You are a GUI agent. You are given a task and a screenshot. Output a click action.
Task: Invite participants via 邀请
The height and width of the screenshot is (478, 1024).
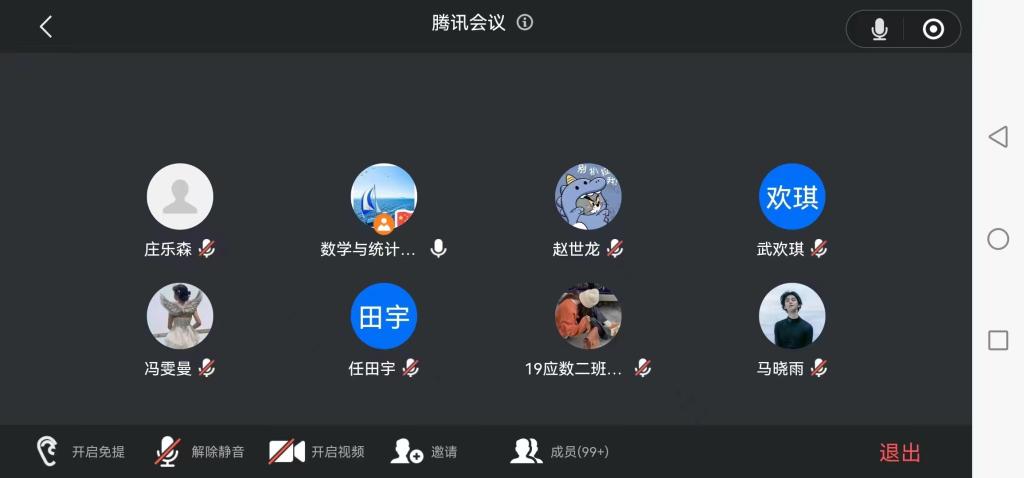coord(424,452)
